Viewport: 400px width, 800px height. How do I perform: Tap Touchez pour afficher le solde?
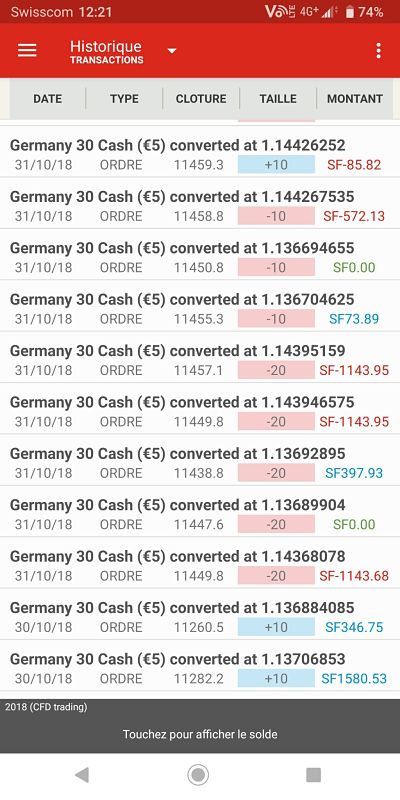point(200,734)
